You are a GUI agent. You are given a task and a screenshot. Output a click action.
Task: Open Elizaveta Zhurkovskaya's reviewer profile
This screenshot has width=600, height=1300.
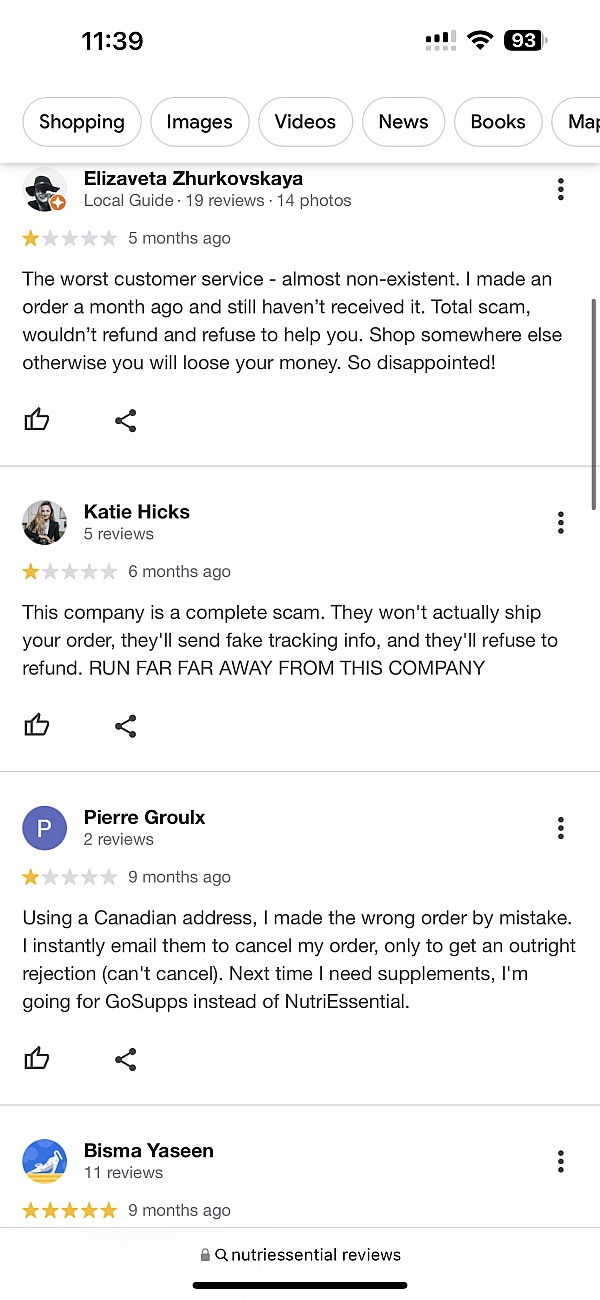(193, 179)
